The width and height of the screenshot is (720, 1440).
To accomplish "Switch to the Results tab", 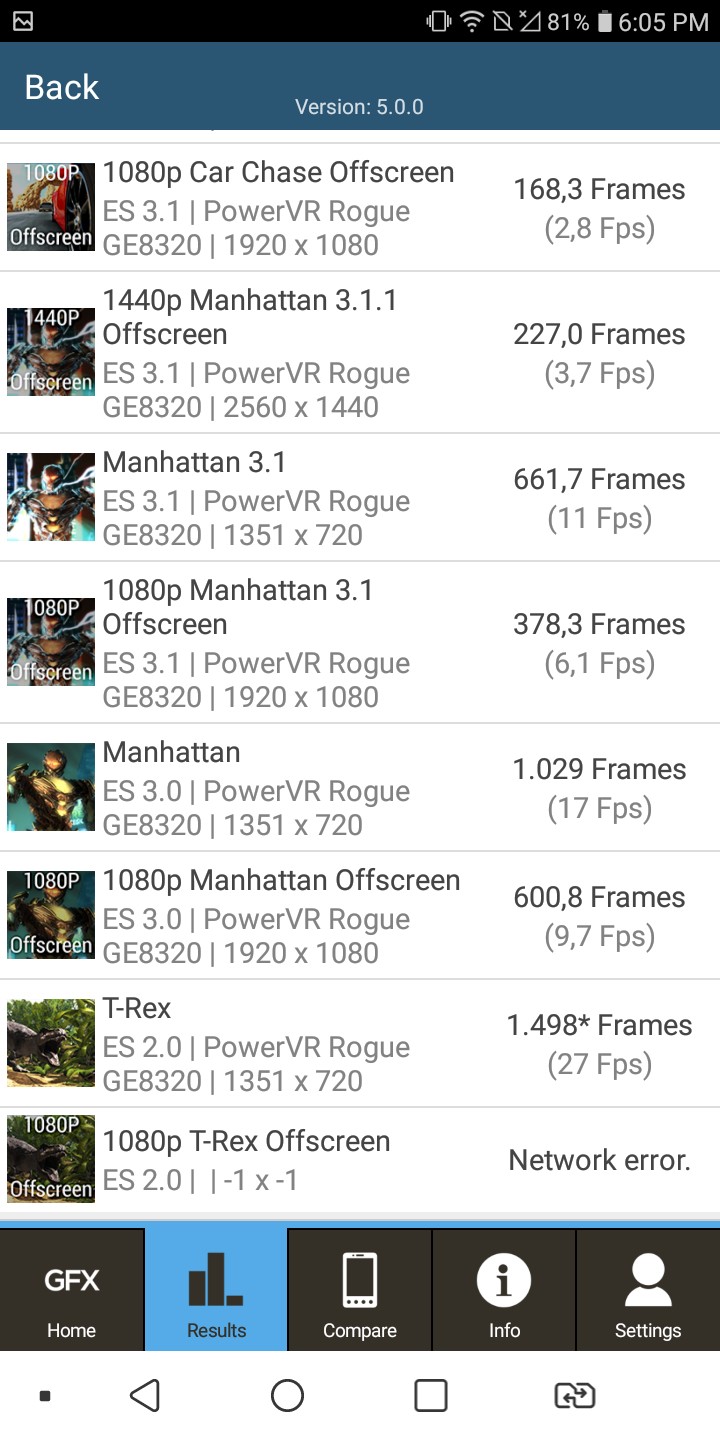I will [x=216, y=1290].
